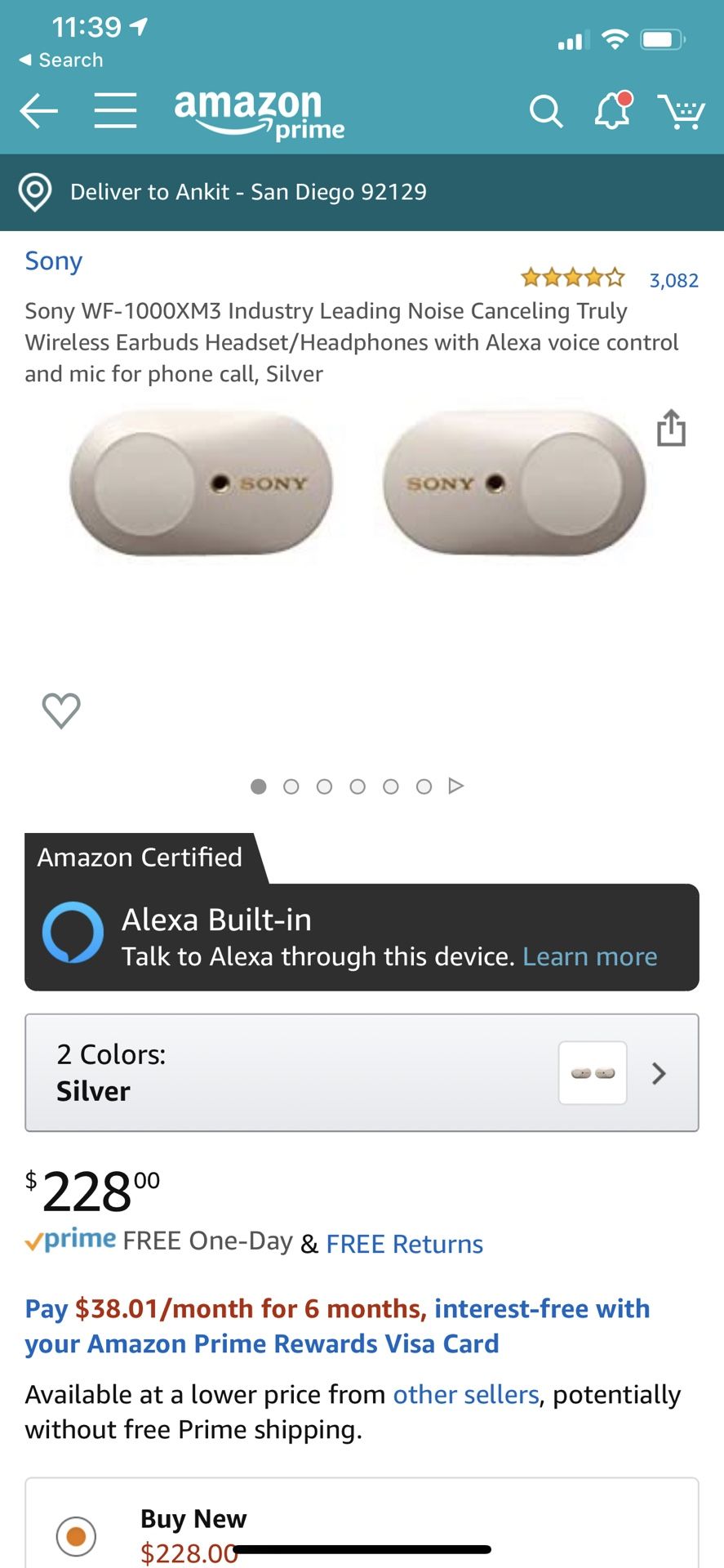Viewport: 724px width, 1568px height.
Task: Open the notifications bell
Action: [x=611, y=112]
